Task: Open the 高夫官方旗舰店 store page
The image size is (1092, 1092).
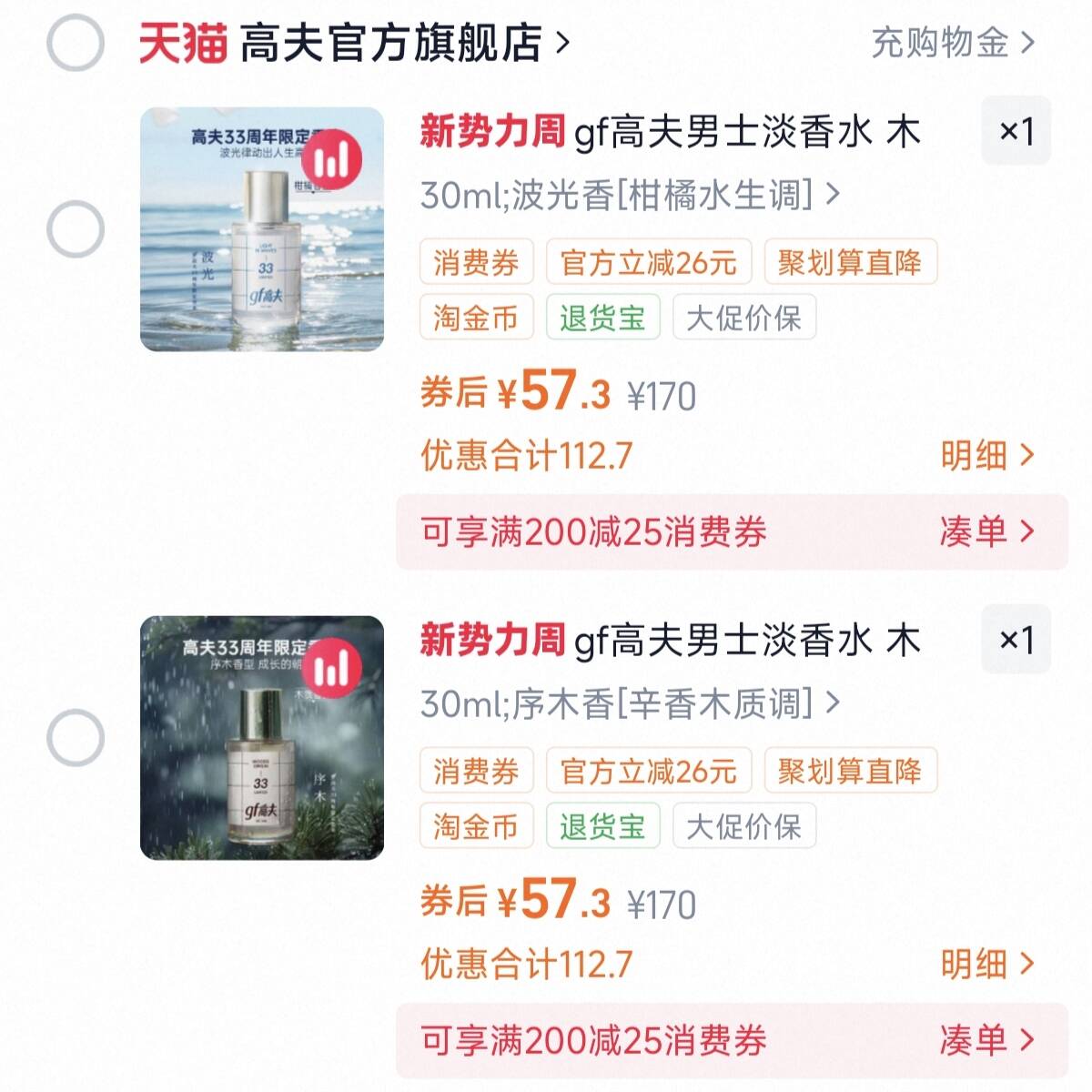Action: pos(391,43)
